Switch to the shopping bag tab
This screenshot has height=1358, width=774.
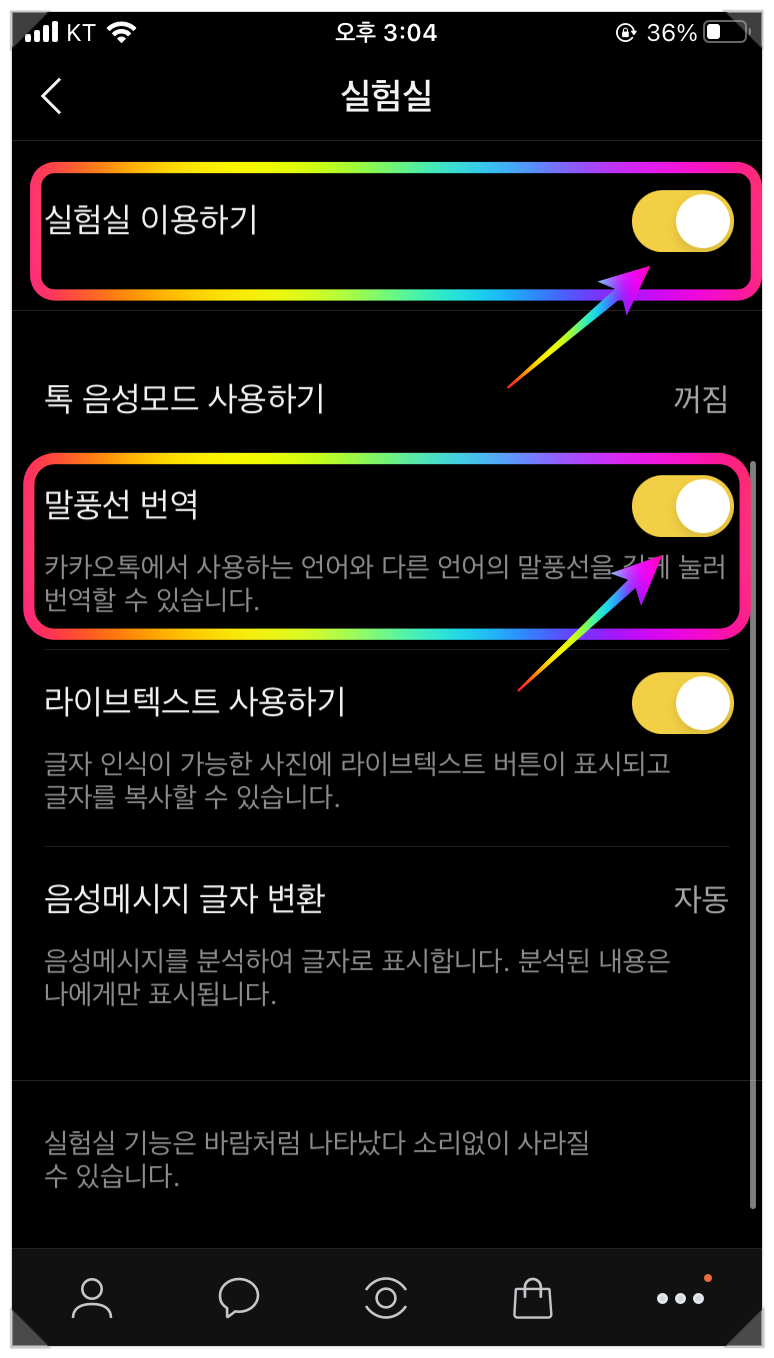click(x=532, y=1298)
